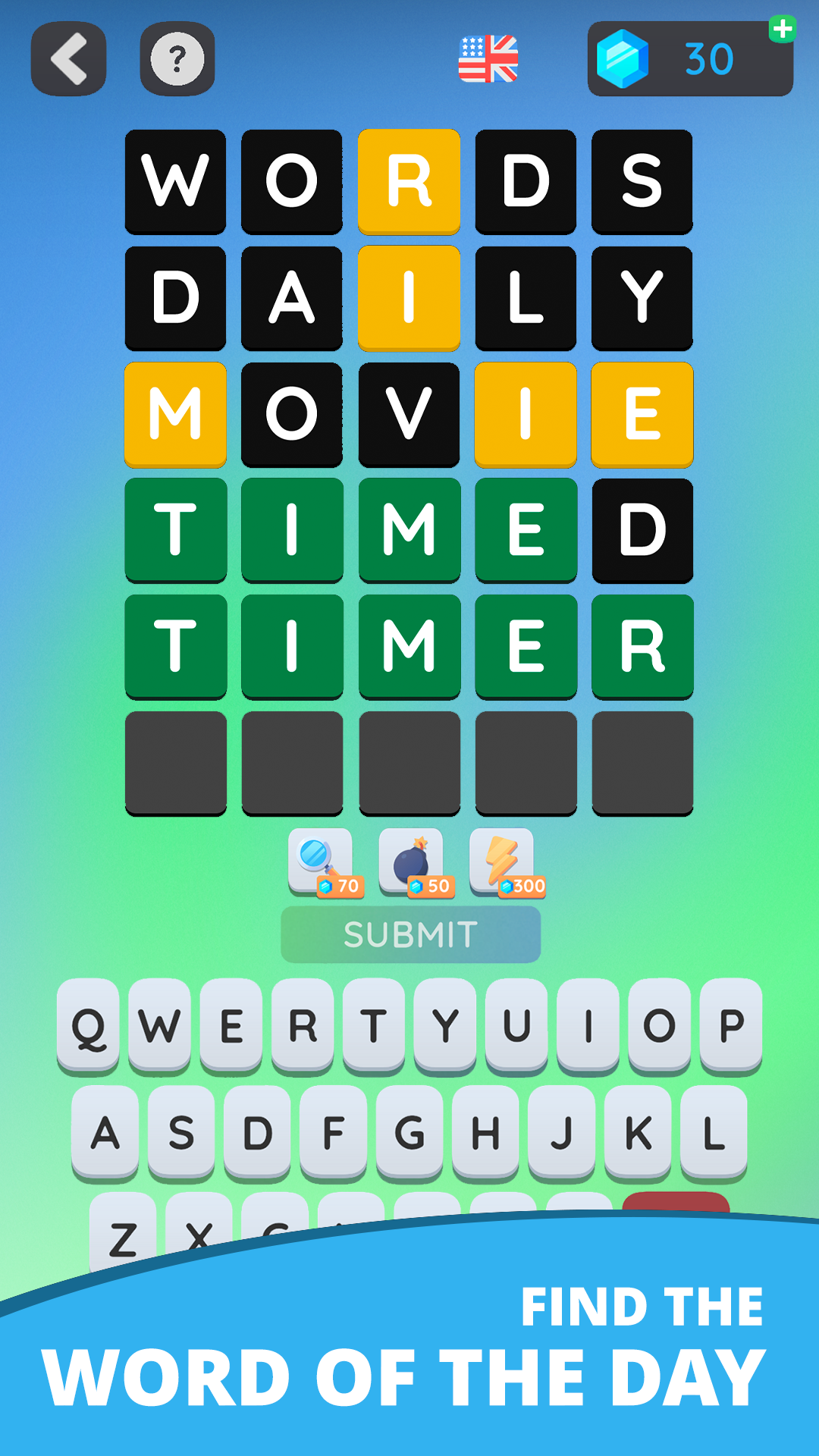Type the letter T on the keyboard
The image size is (819, 1456).
374,1026
